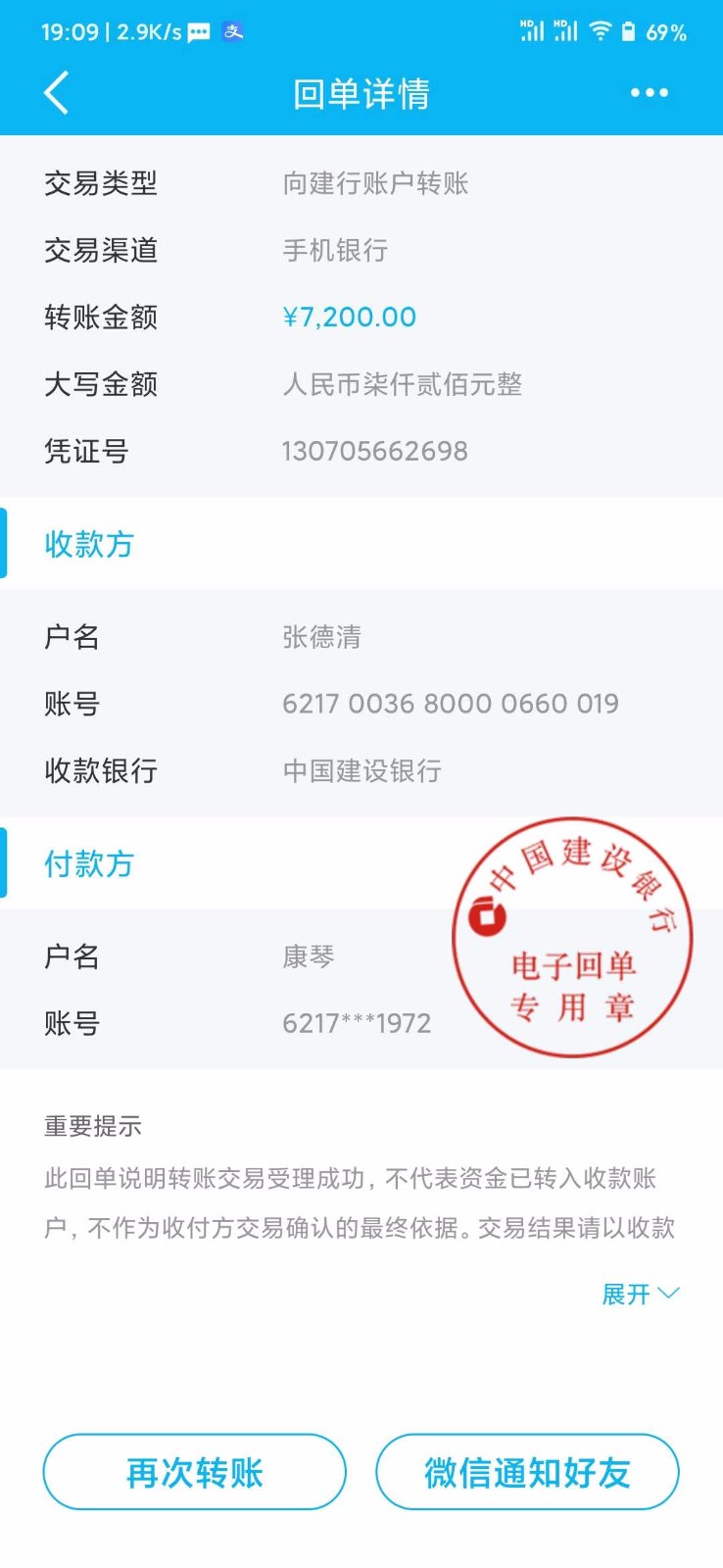The height and width of the screenshot is (1568, 723).
Task: Select 微信通知好友 to notify a friend
Action: point(527,1472)
